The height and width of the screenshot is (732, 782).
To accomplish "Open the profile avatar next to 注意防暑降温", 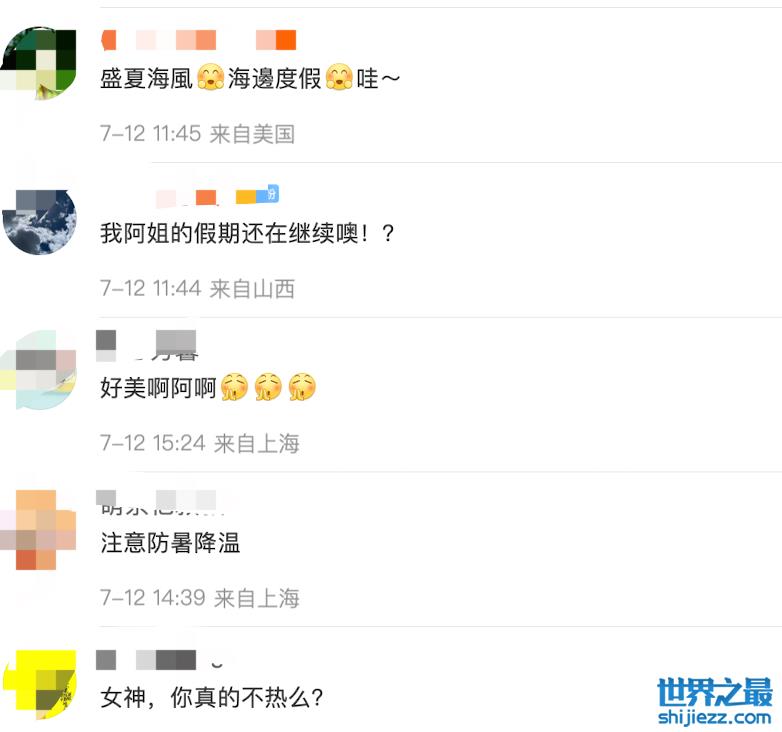I will pos(40,530).
